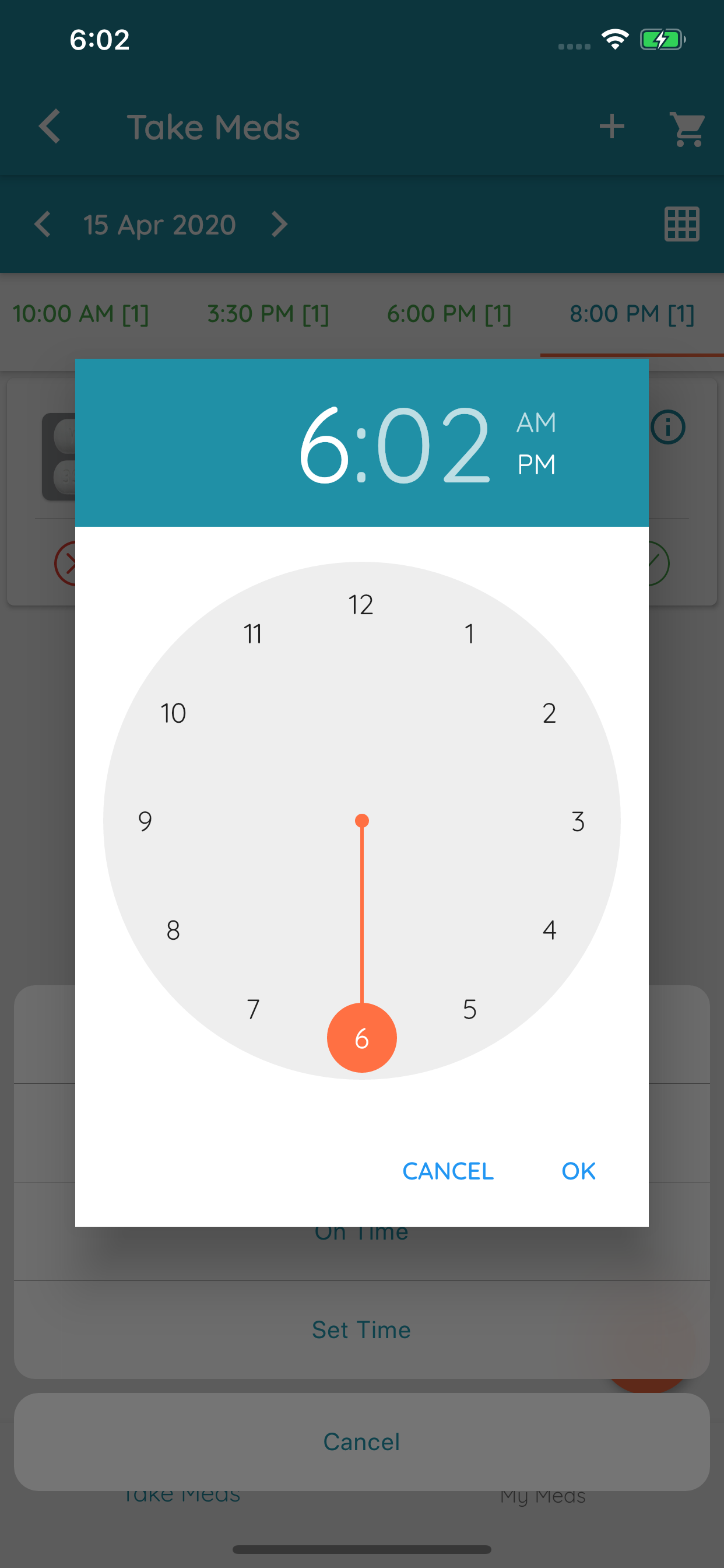Pick 4 on the clock face
This screenshot has width=724, height=1568.
(x=549, y=929)
